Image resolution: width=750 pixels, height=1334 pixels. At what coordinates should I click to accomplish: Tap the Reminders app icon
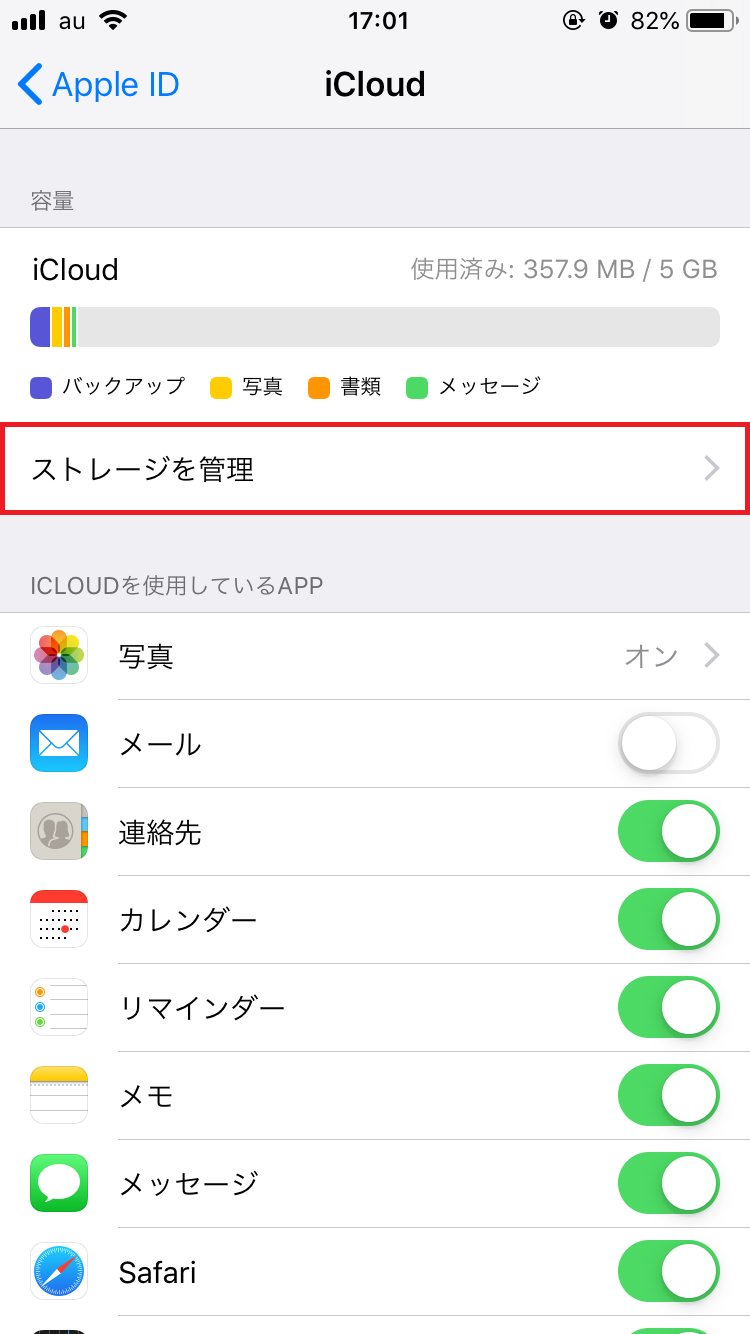(x=58, y=1007)
